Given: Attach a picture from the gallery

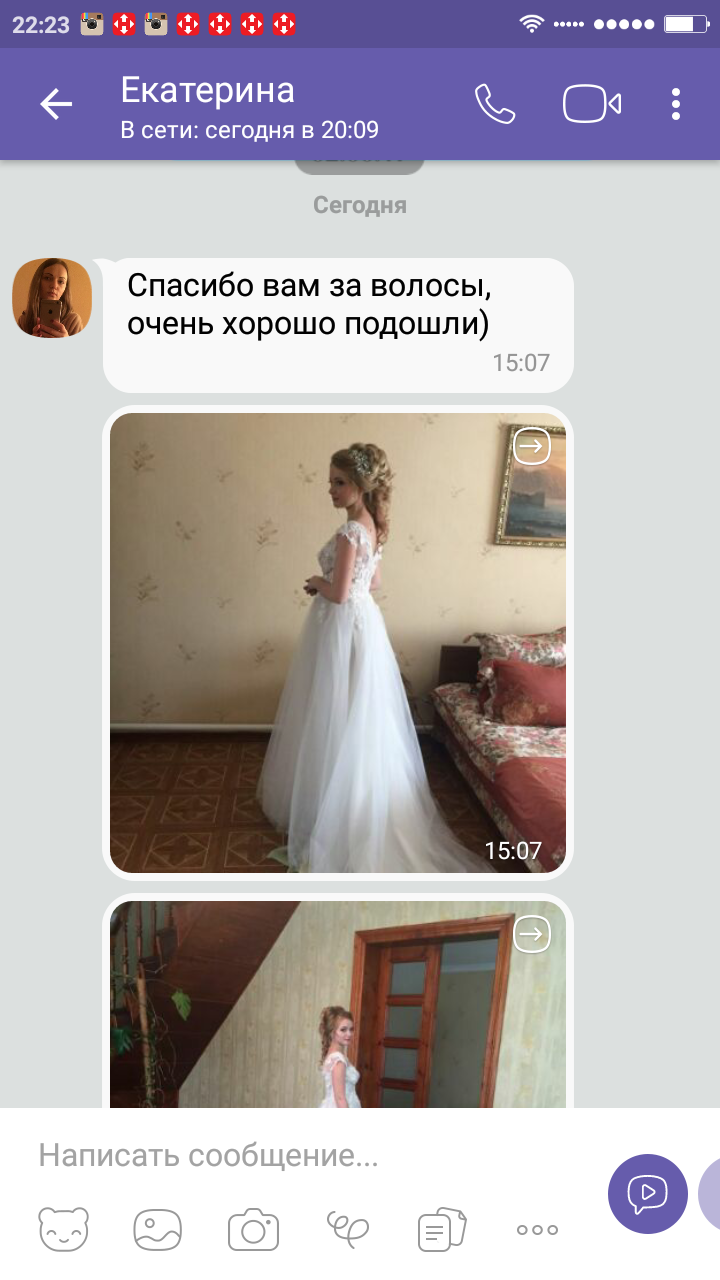Looking at the screenshot, I should pos(158,1229).
